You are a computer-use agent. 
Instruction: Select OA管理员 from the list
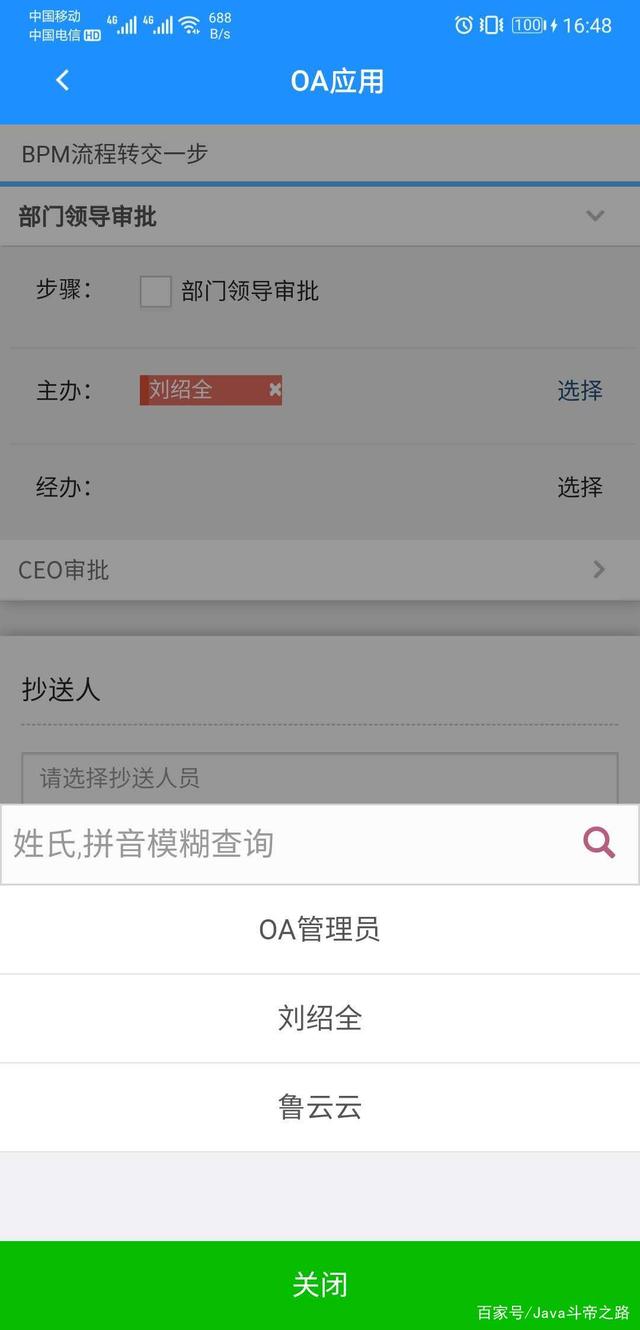(x=320, y=930)
